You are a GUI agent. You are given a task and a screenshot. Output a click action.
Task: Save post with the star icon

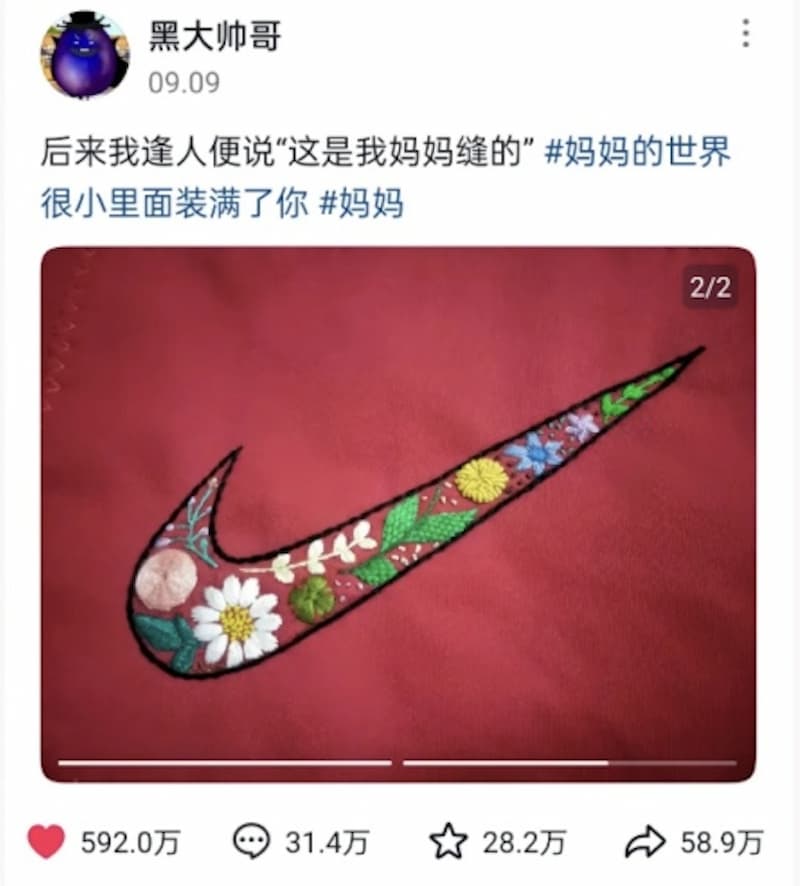click(x=449, y=842)
